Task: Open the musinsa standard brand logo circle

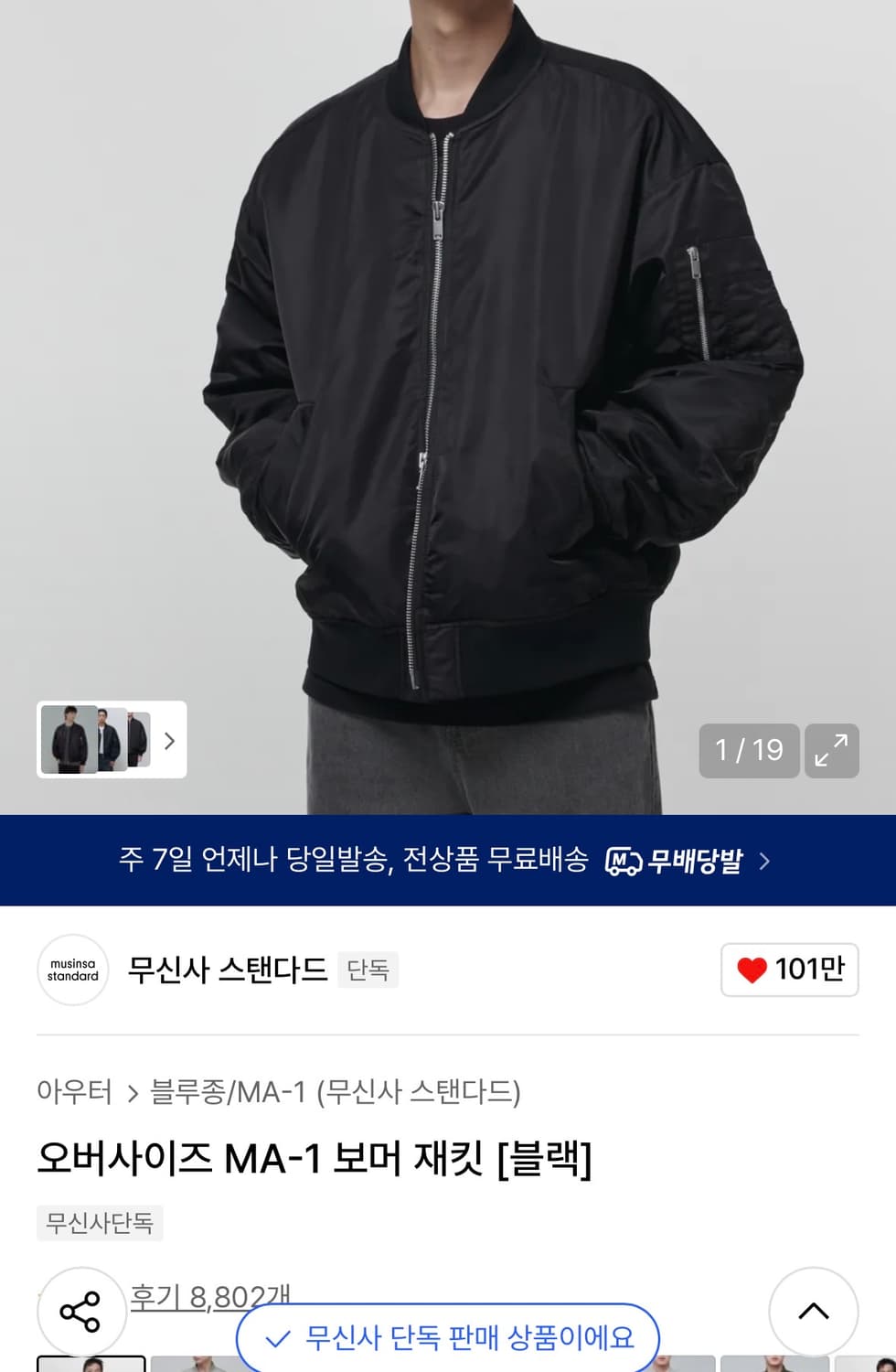Action: [x=72, y=970]
